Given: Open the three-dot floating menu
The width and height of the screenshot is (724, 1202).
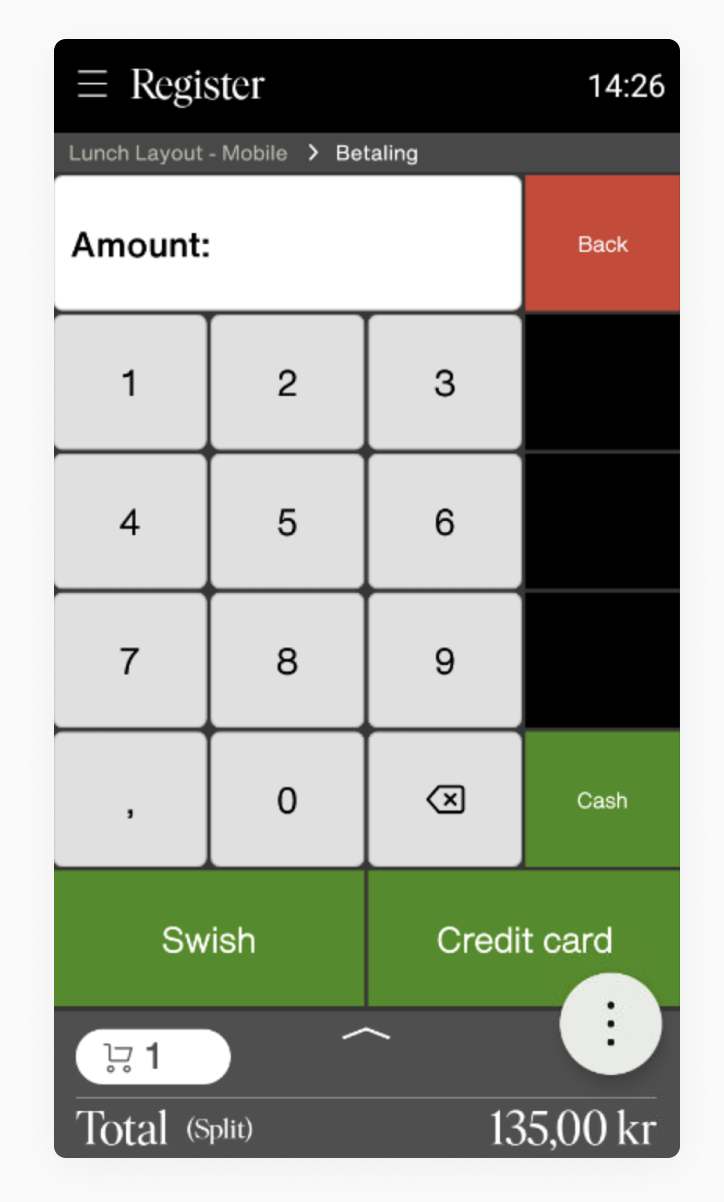Looking at the screenshot, I should tap(610, 1024).
